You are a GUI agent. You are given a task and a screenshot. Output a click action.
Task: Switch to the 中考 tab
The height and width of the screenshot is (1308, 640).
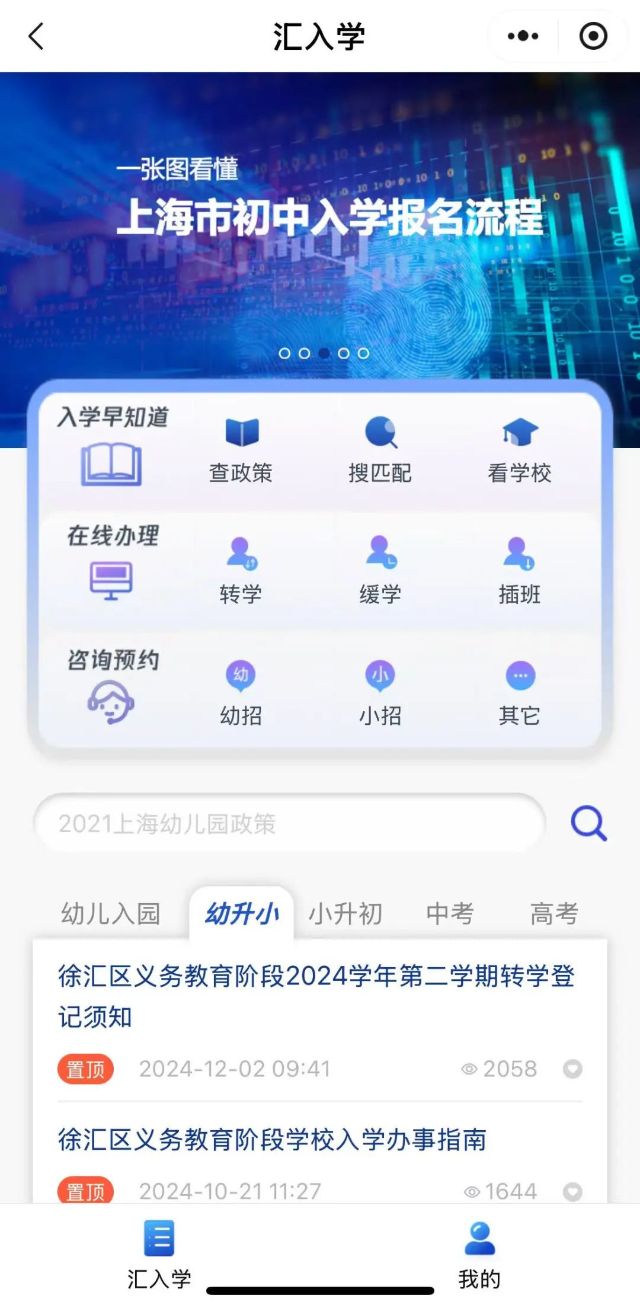(450, 914)
